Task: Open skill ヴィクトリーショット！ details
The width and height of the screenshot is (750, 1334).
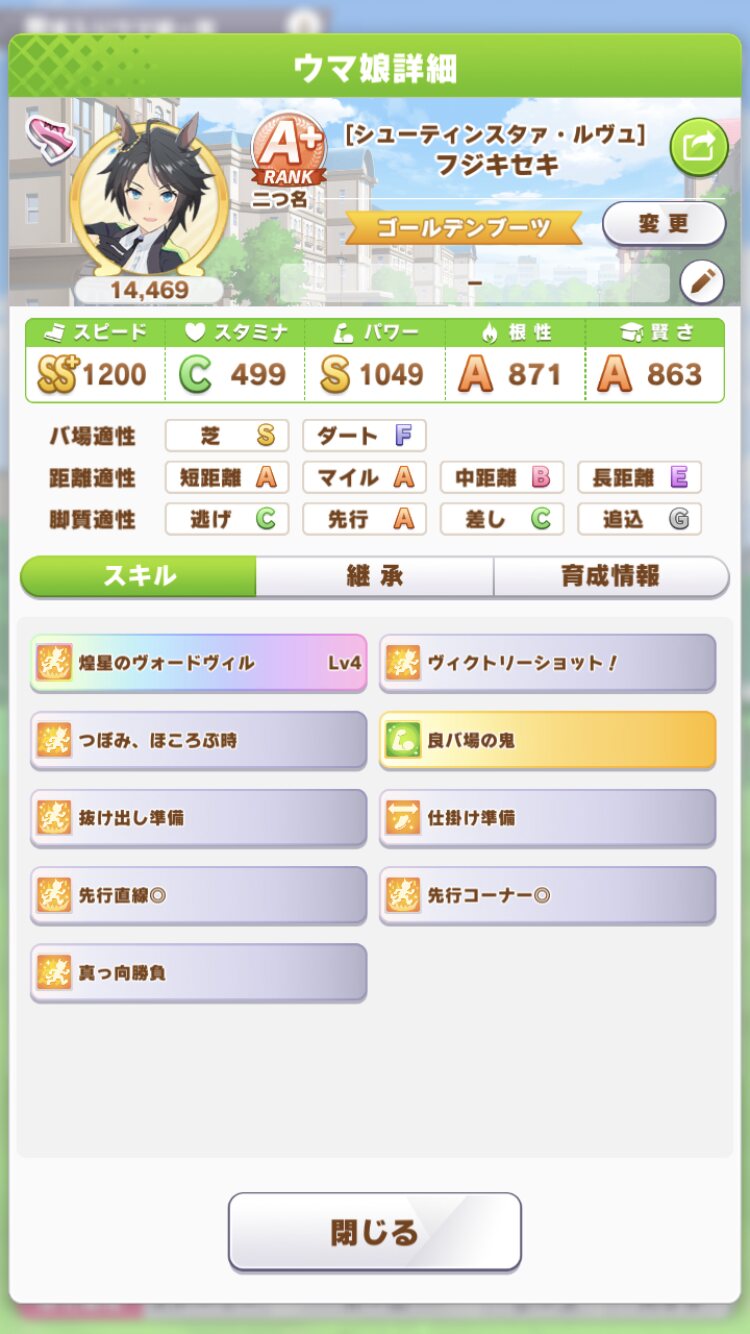Action: (x=547, y=662)
